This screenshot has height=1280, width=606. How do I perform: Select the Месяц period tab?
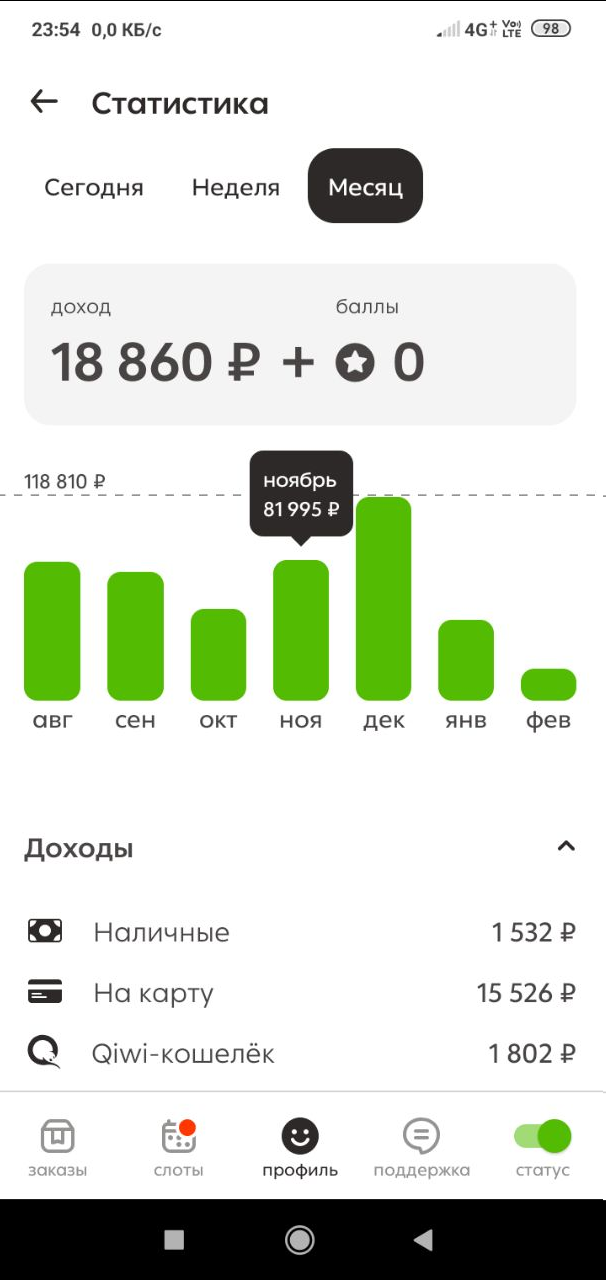pos(365,187)
